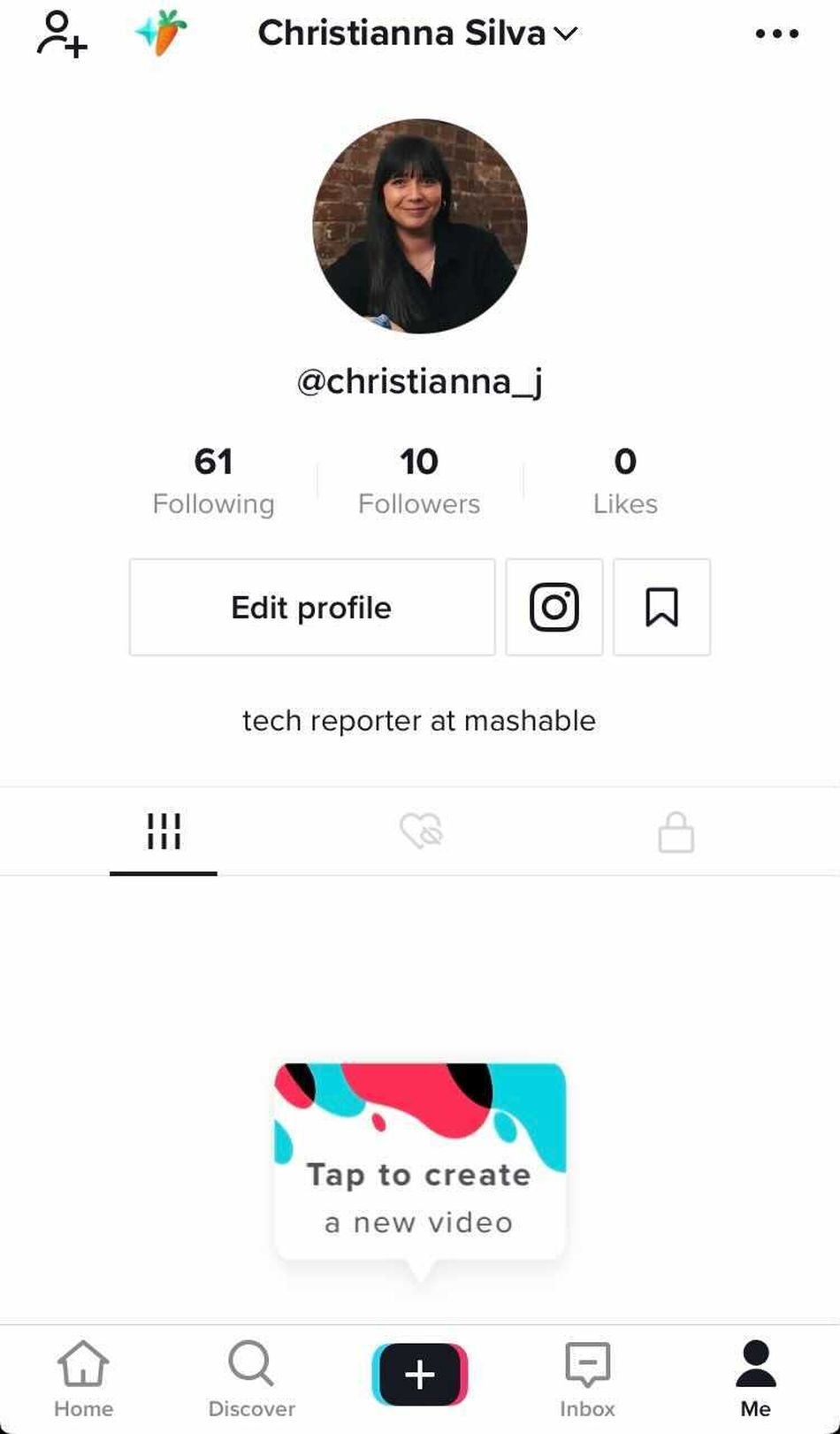Open the sparkling carrot icon
The width and height of the screenshot is (840, 1434).
point(162,33)
